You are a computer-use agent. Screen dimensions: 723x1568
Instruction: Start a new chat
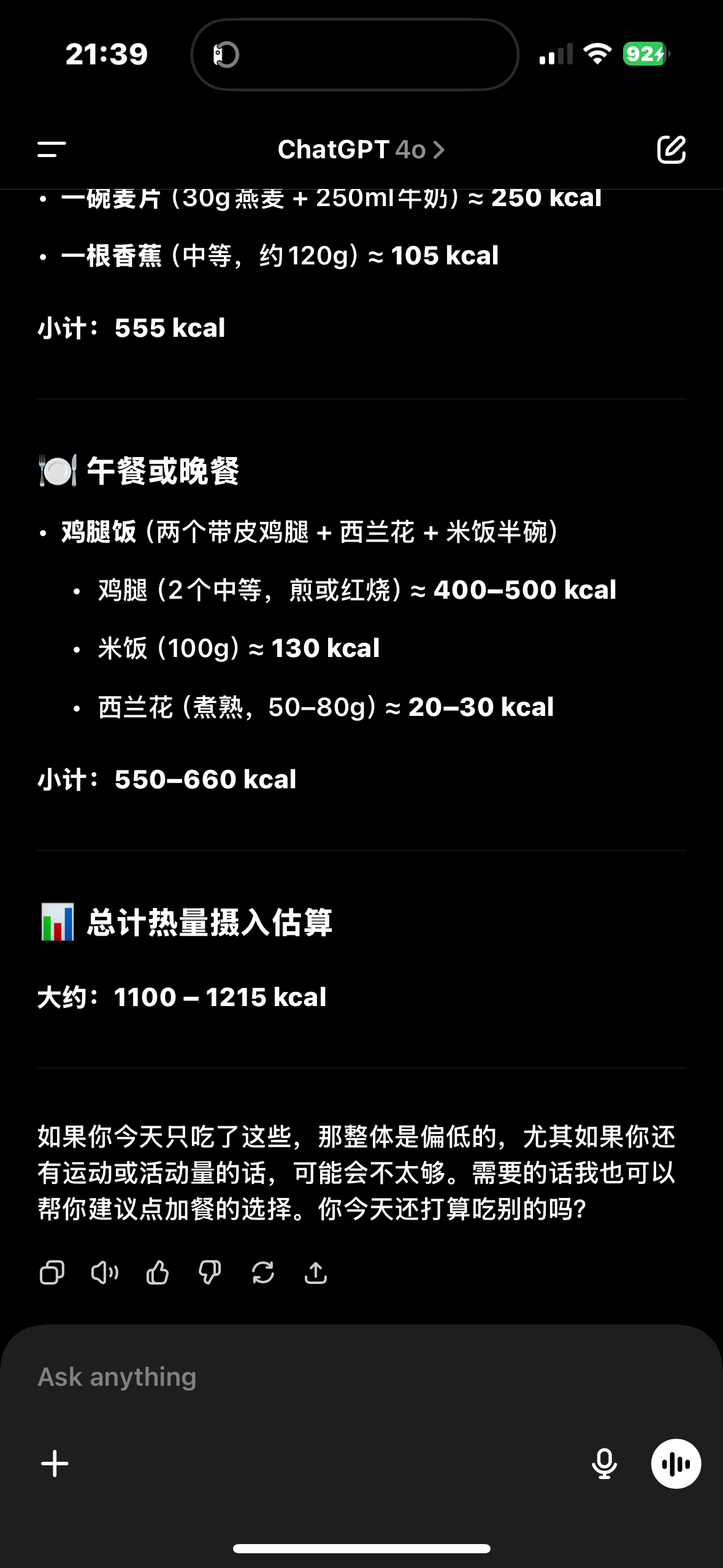[671, 150]
